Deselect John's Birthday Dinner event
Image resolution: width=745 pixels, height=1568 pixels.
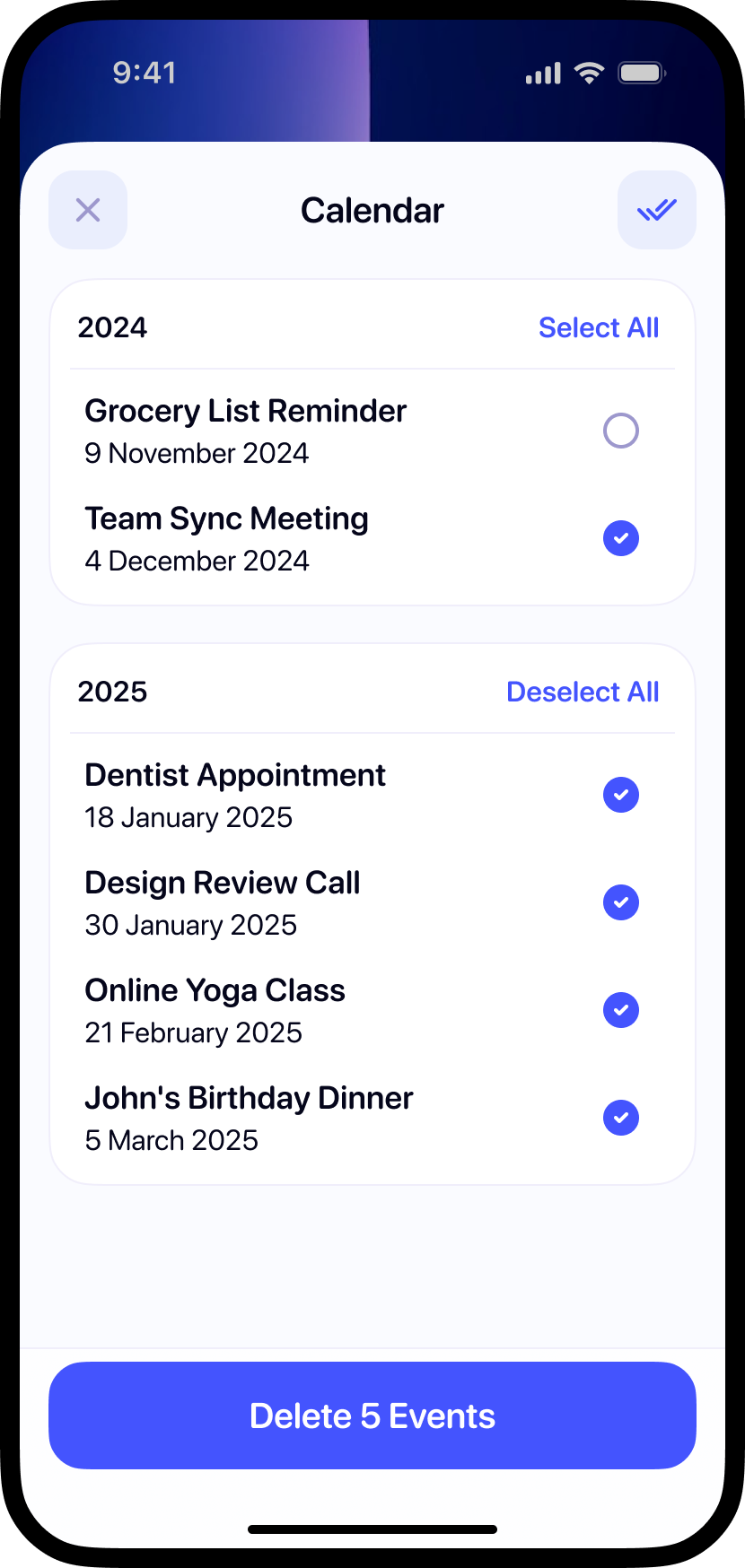[621, 1118]
